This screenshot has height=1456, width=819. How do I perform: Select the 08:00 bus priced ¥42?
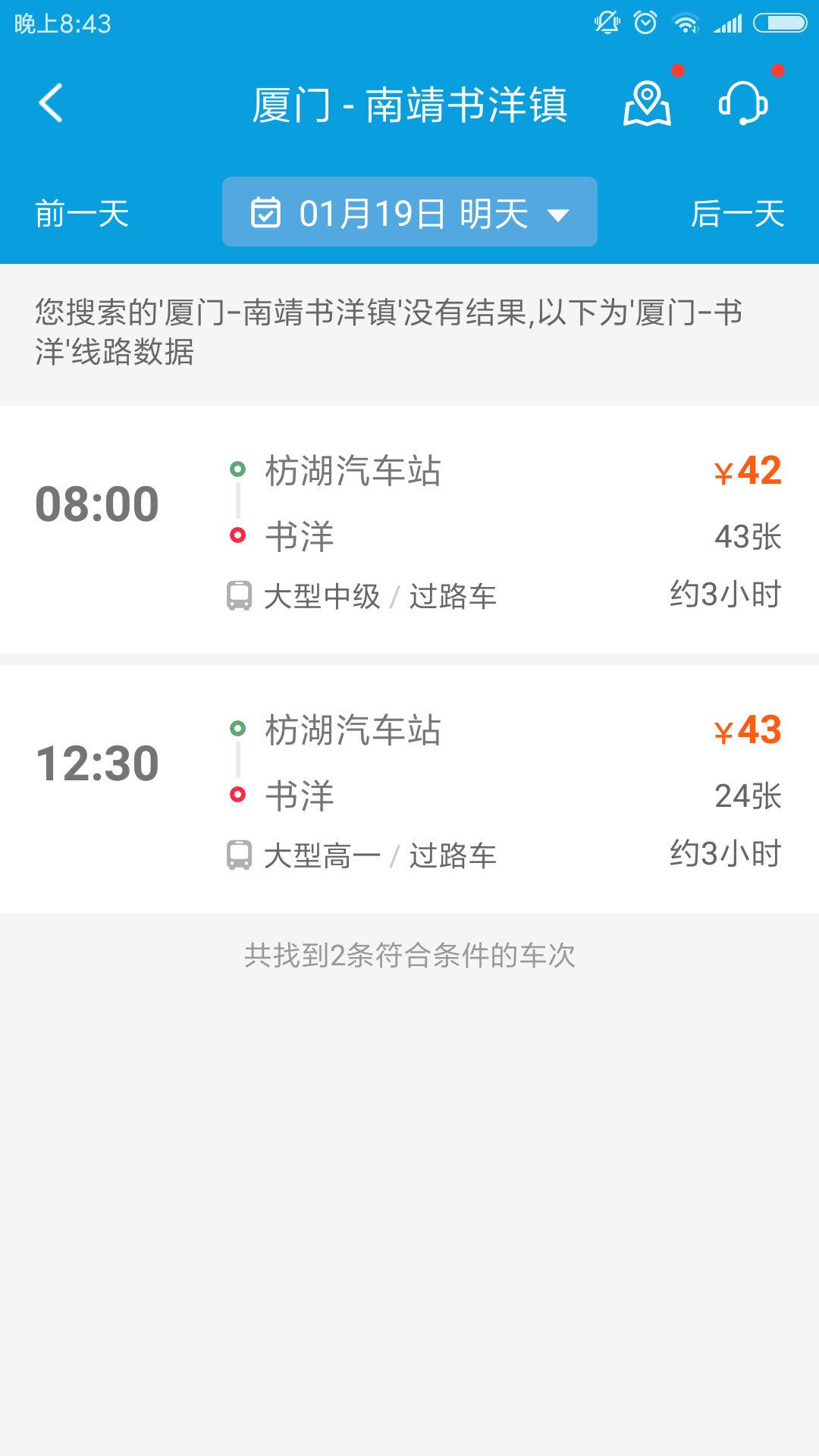tap(409, 529)
